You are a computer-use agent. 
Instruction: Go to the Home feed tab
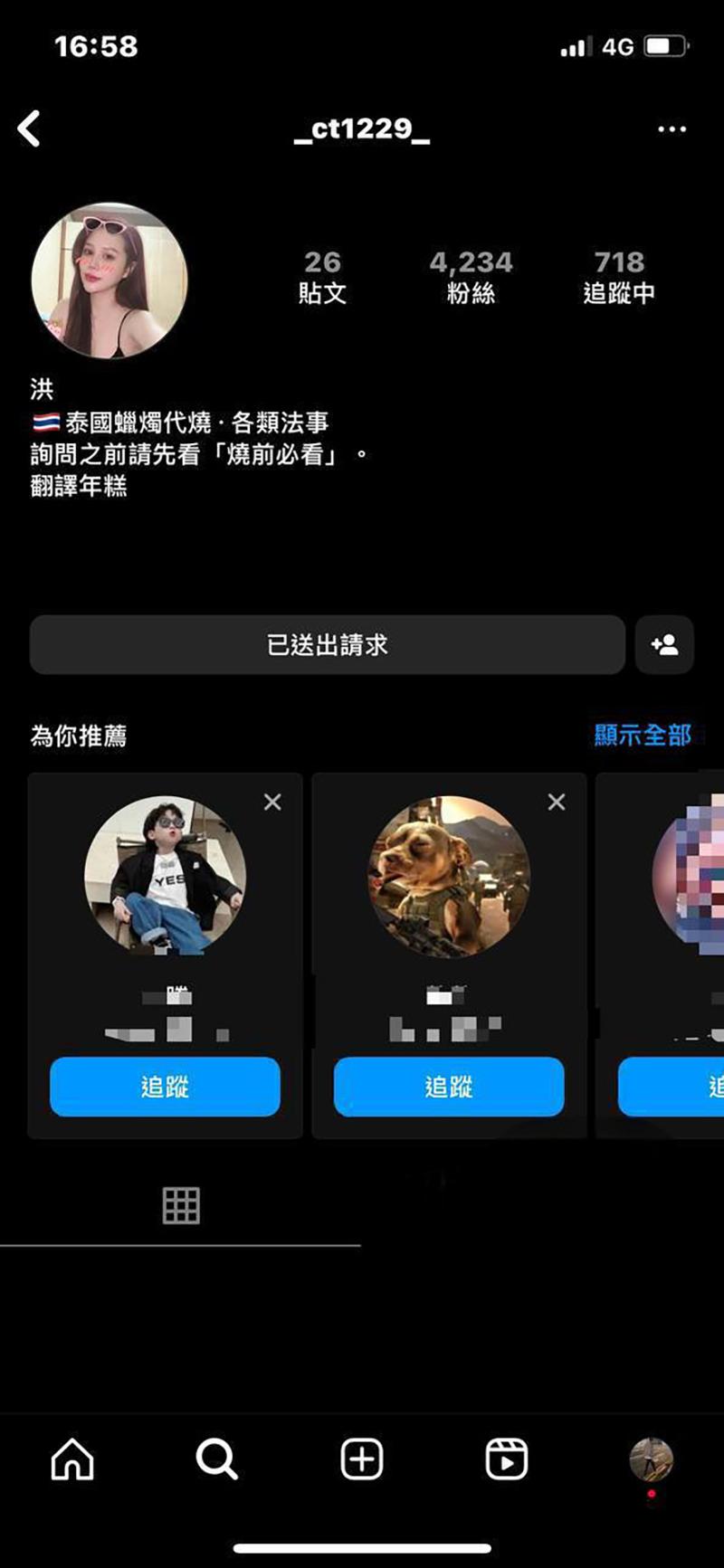click(72, 1459)
